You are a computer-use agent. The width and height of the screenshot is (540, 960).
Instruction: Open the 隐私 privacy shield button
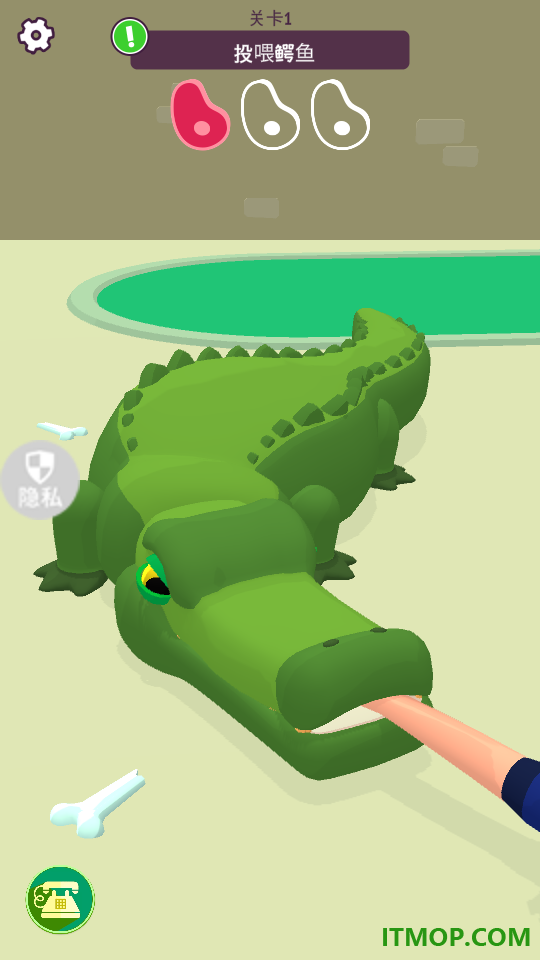pos(40,480)
